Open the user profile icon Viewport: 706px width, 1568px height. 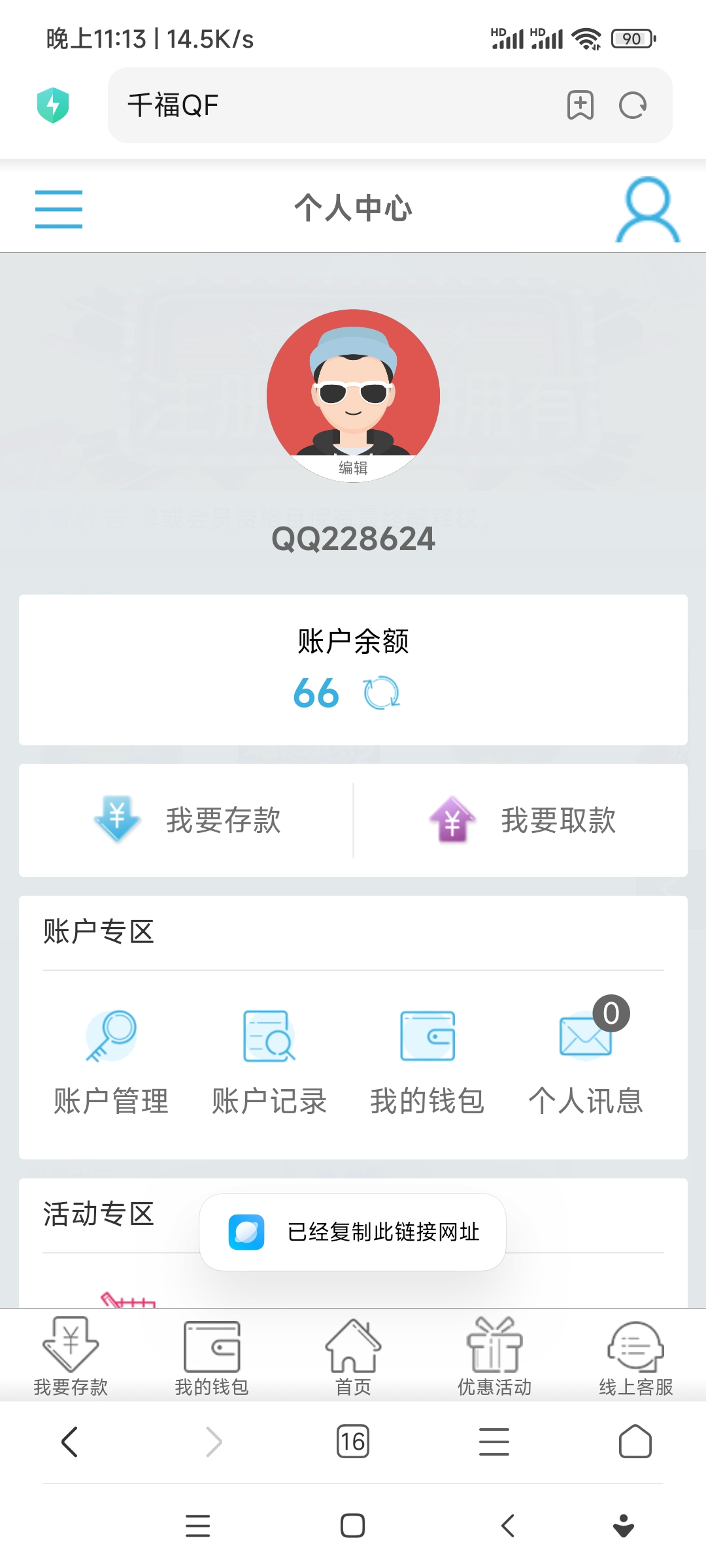[647, 209]
